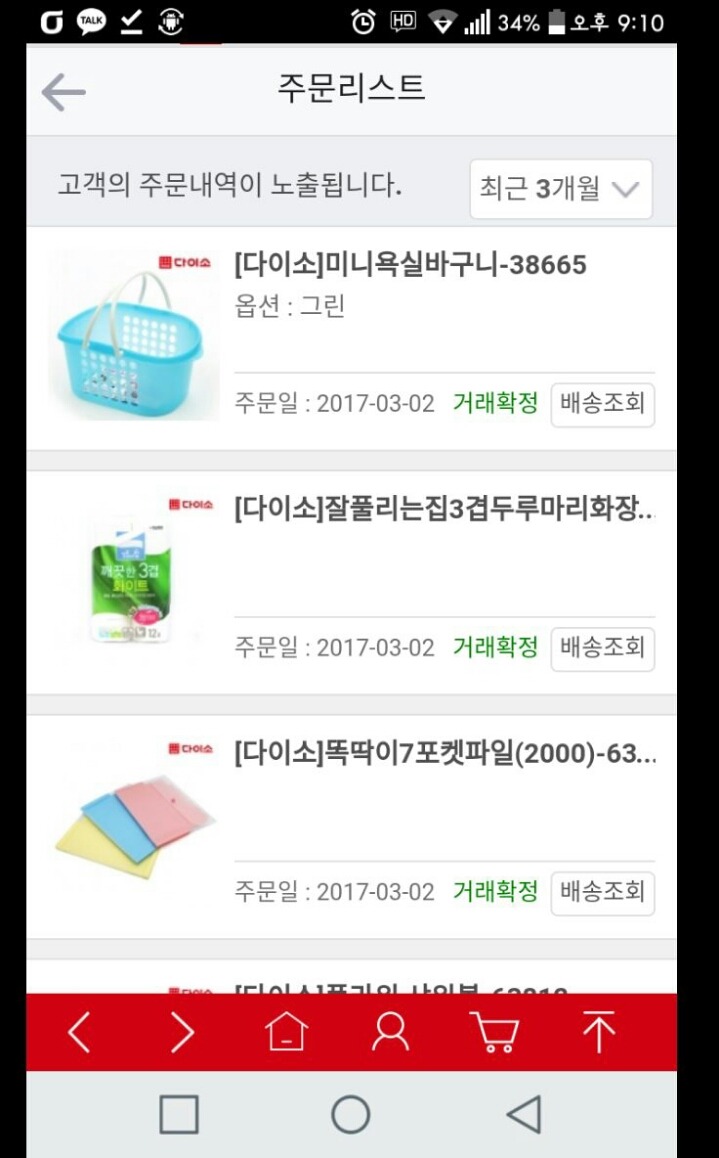This screenshot has height=1158, width=719.
Task: Open the shopping cart
Action: click(x=494, y=1032)
